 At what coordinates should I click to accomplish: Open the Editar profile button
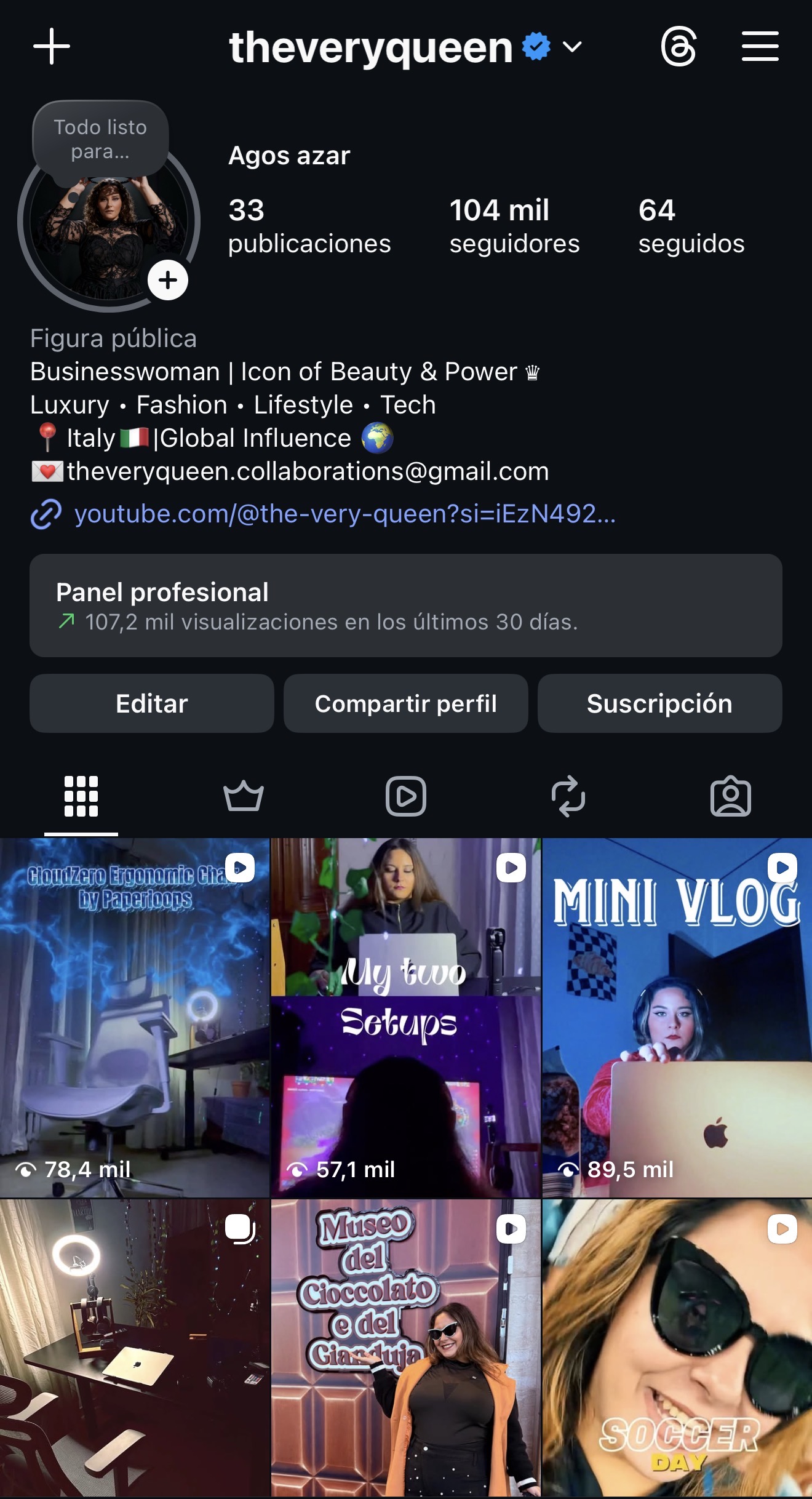pos(151,703)
